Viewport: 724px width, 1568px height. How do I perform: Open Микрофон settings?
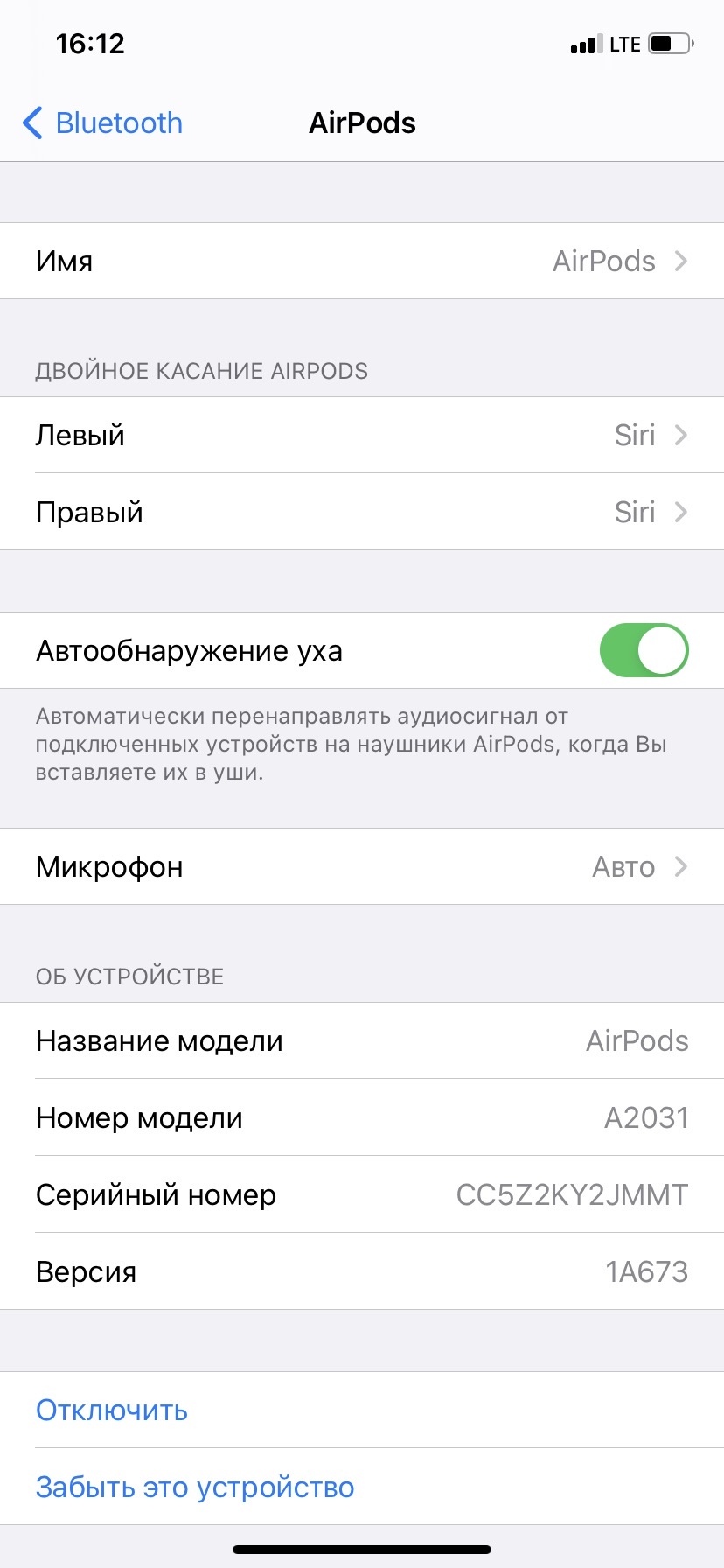362,866
